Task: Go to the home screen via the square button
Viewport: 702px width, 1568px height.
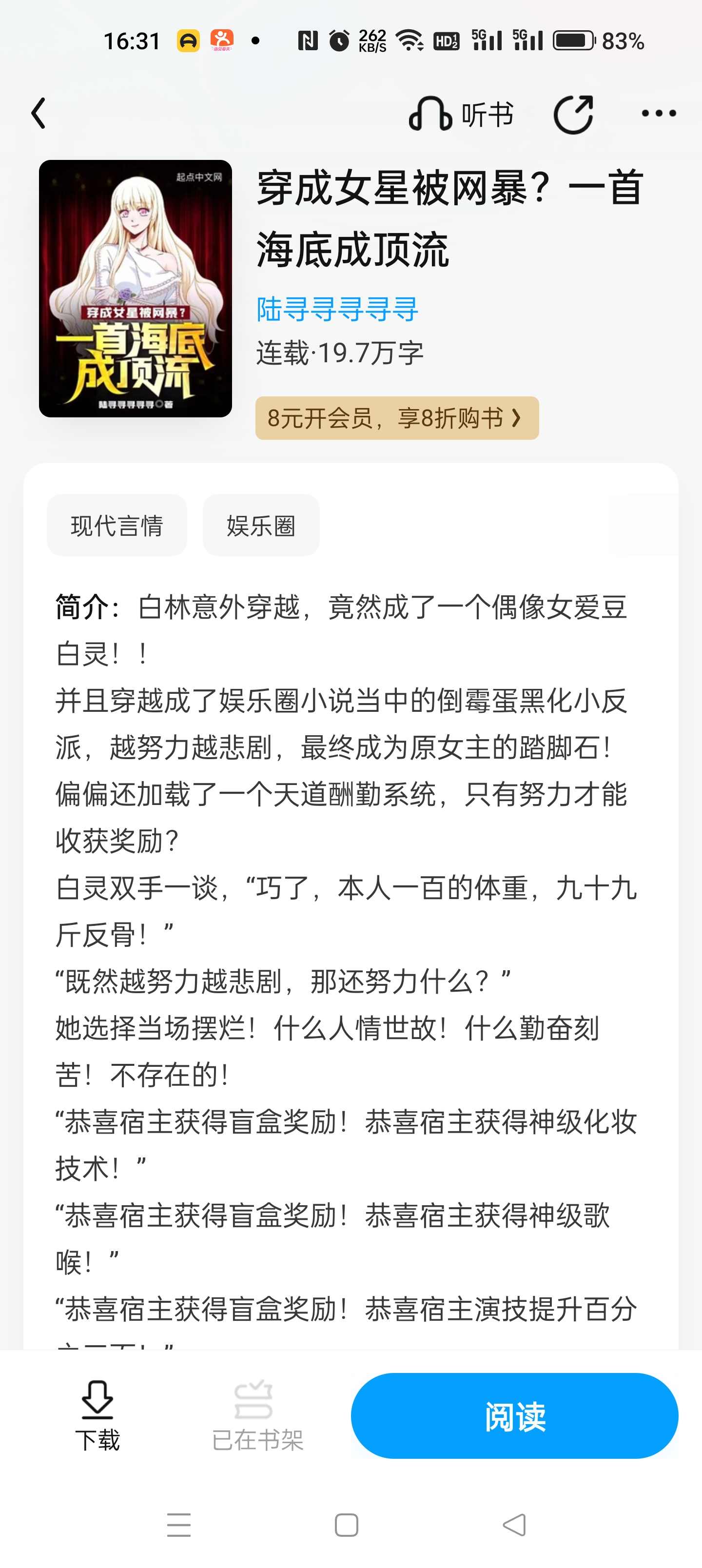Action: [x=347, y=1525]
